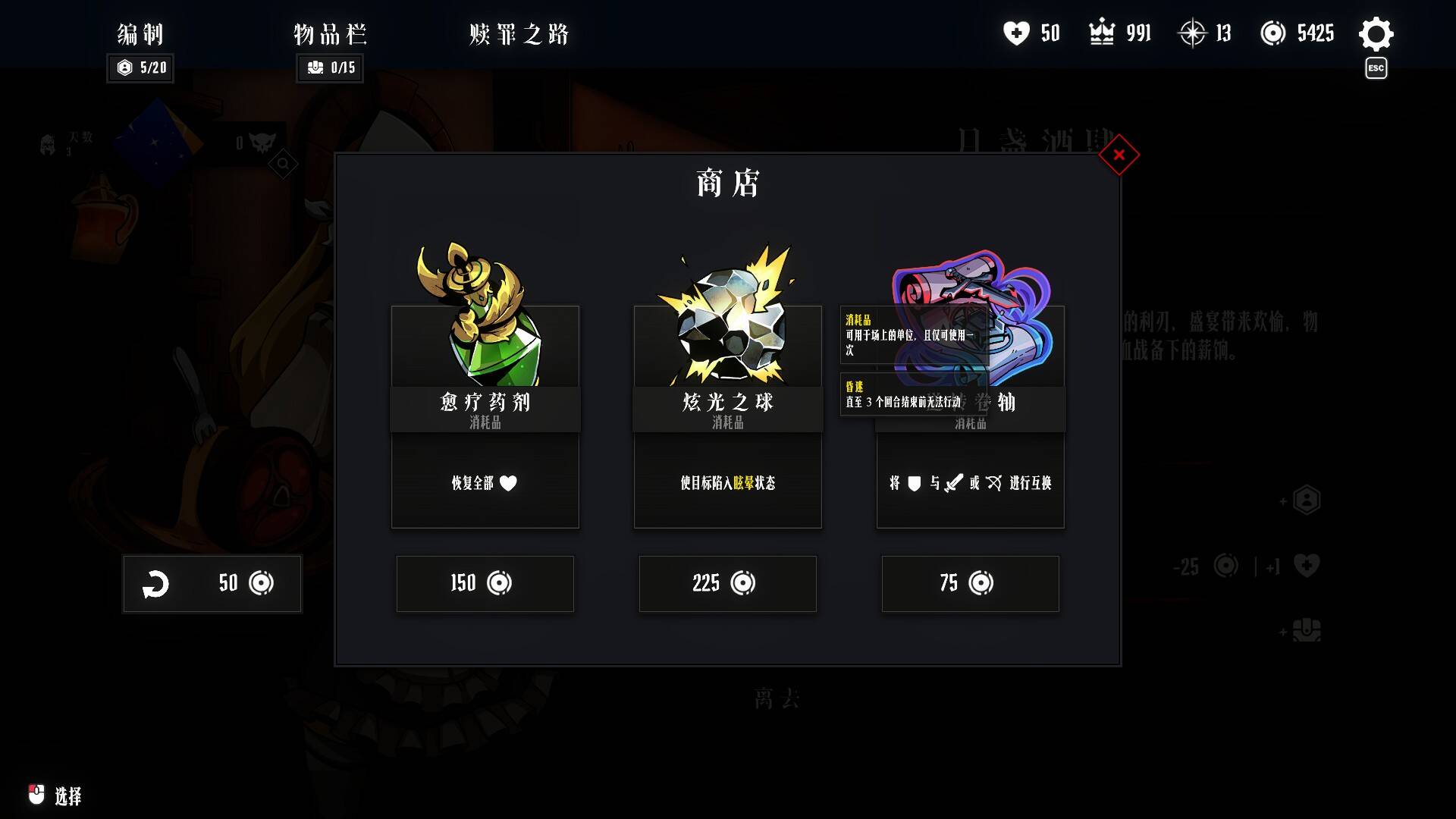Image resolution: width=1456 pixels, height=819 pixels.
Task: Buy 炫光之球 for 225 coins
Action: [x=728, y=583]
